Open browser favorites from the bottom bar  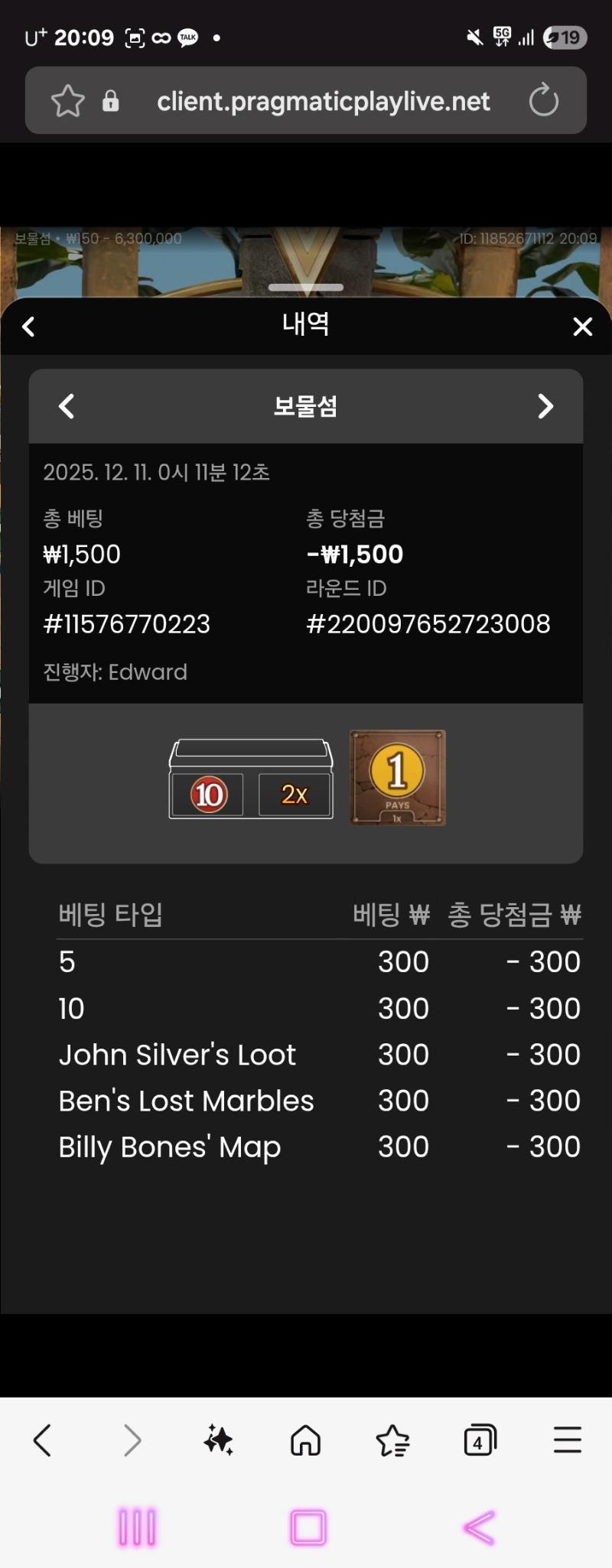pos(392,1440)
